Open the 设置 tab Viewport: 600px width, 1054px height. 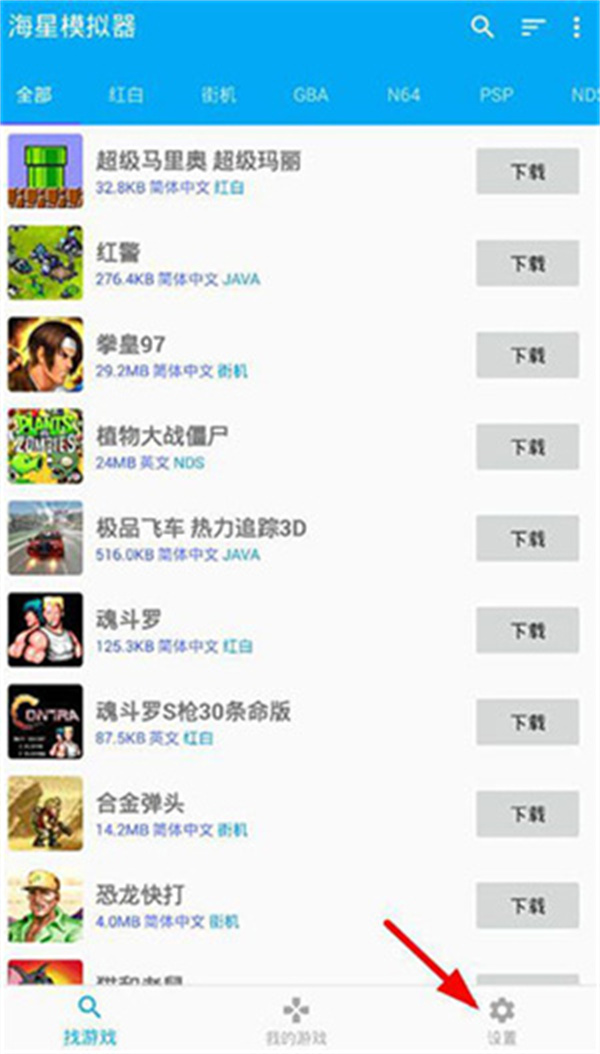tap(501, 1020)
